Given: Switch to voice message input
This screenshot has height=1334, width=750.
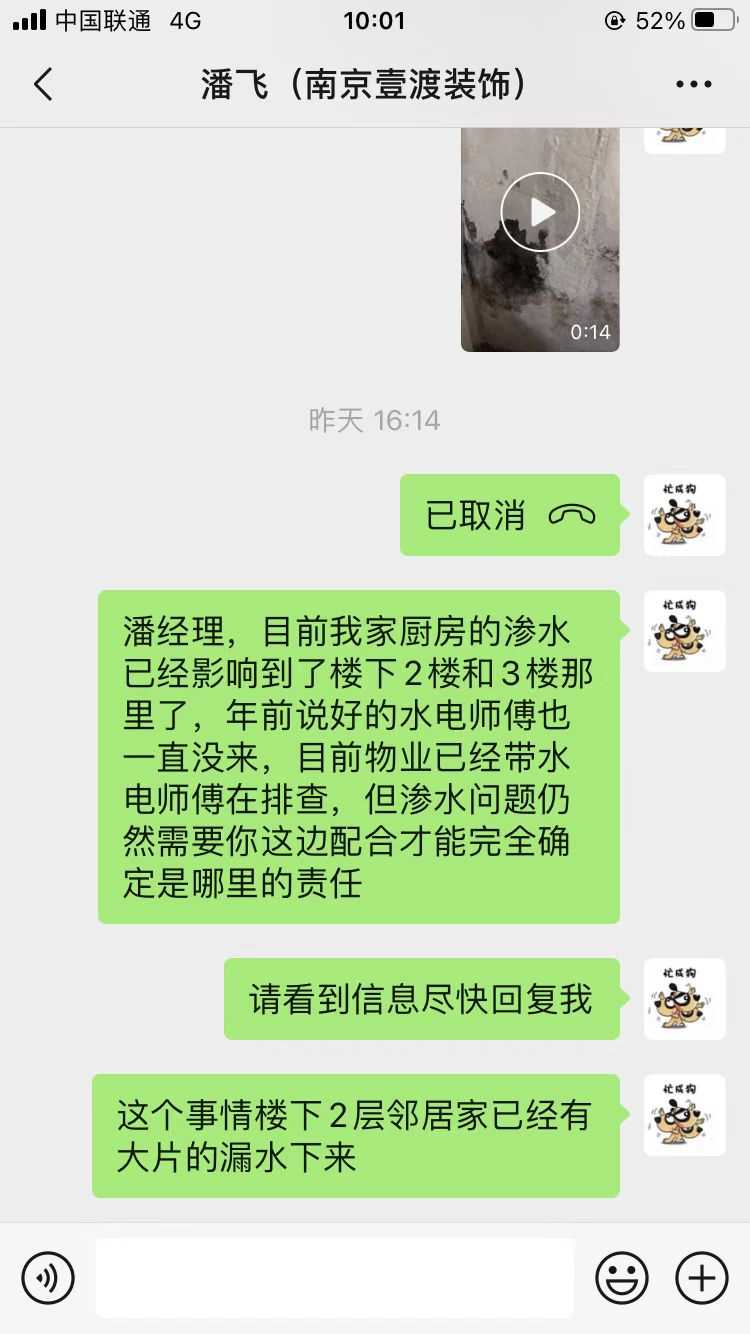Looking at the screenshot, I should pos(48,1277).
